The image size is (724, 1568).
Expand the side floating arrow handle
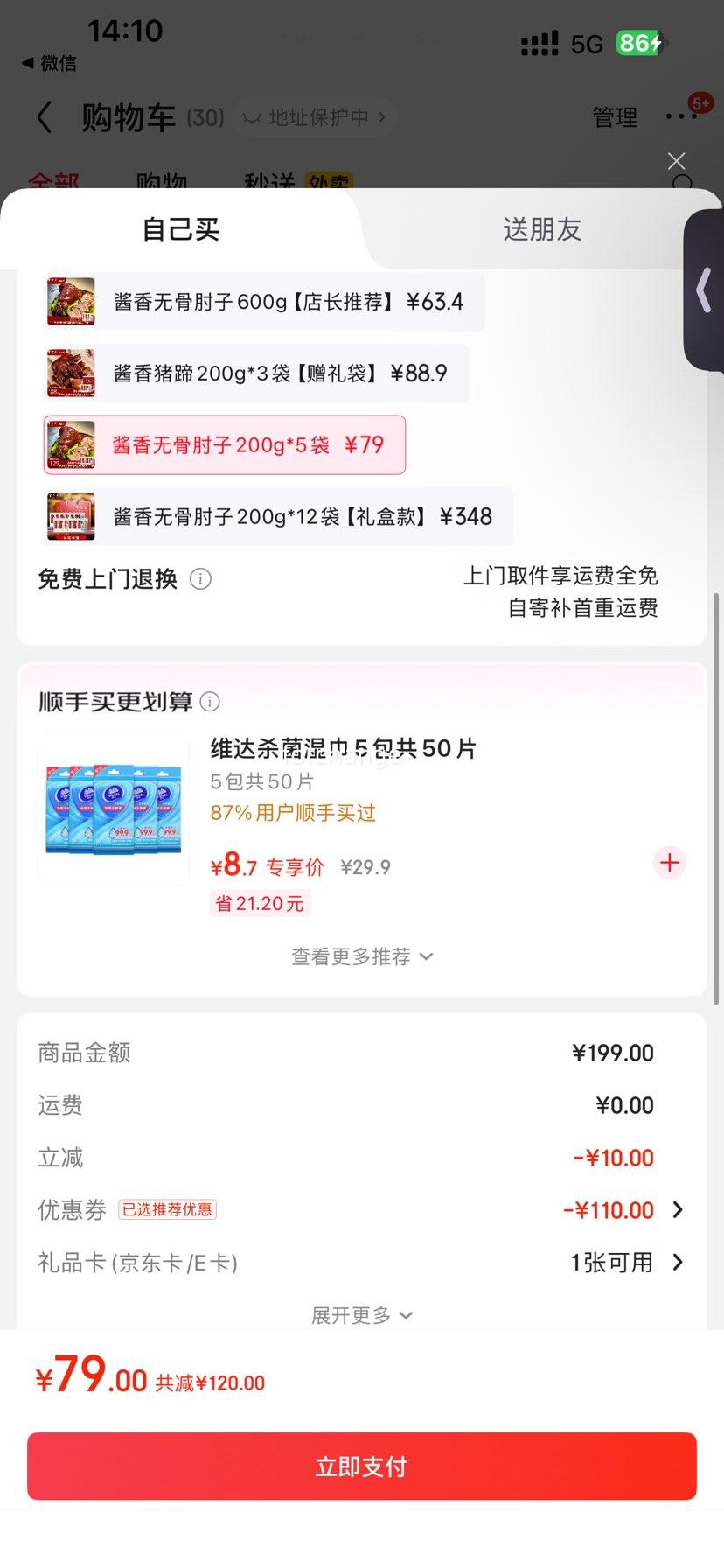[x=704, y=290]
